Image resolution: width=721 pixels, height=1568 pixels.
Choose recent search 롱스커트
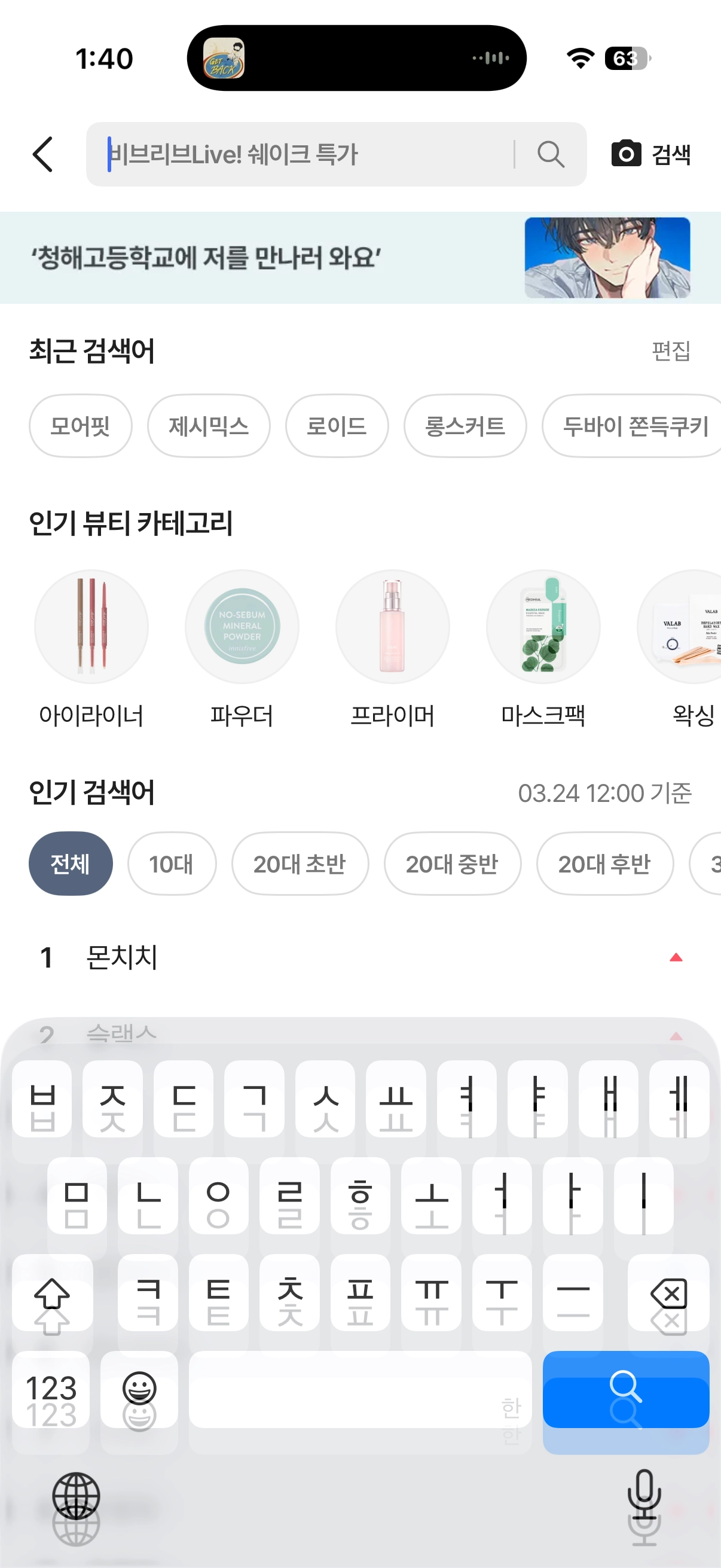pyautogui.click(x=465, y=426)
